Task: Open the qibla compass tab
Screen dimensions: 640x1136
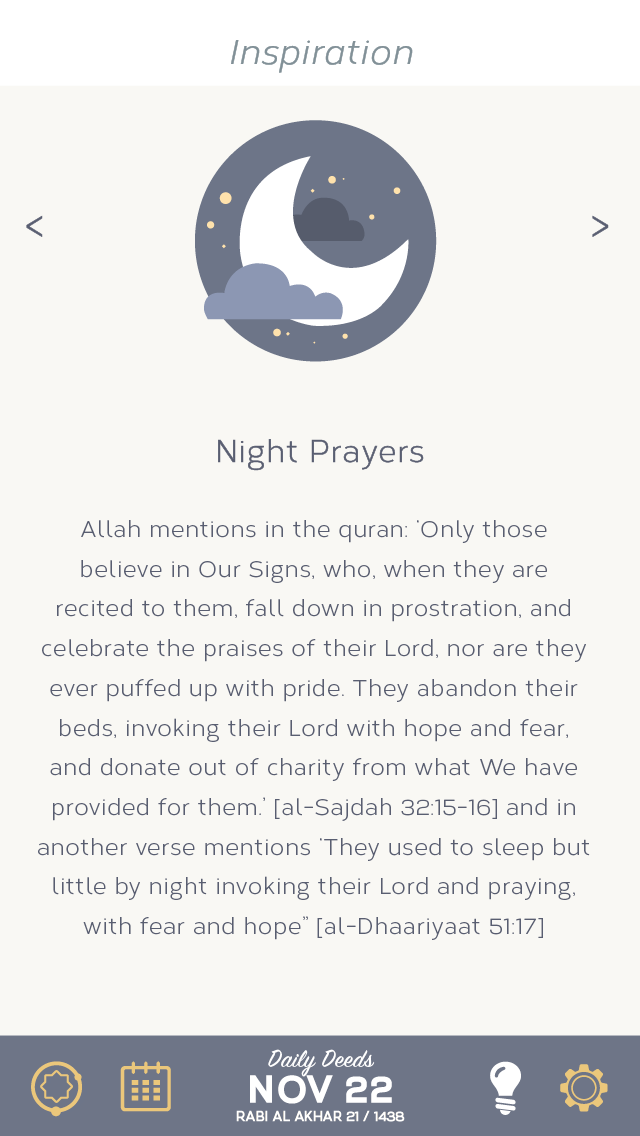Action: coord(56,1087)
